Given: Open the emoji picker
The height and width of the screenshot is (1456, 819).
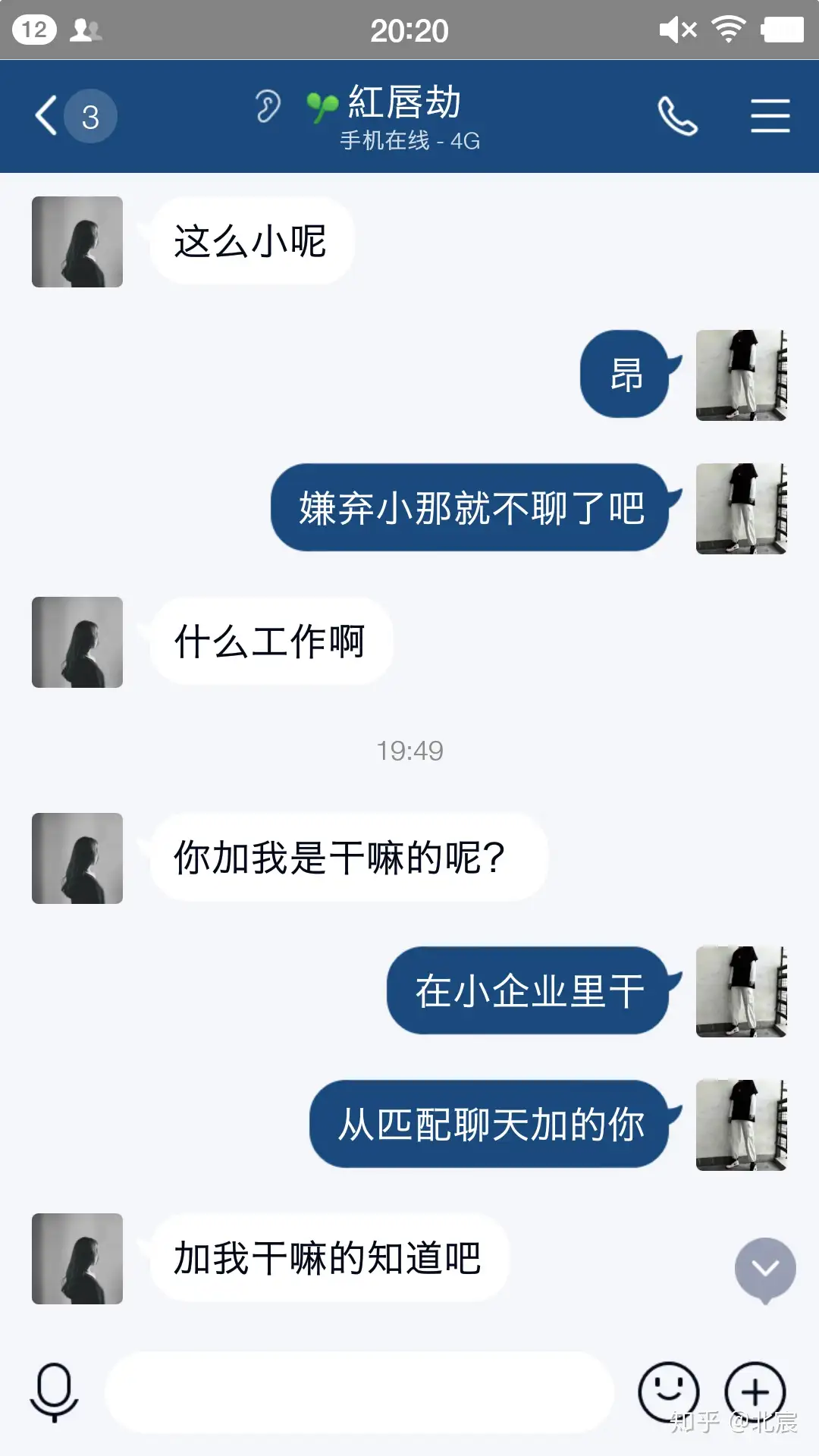Looking at the screenshot, I should pyautogui.click(x=668, y=1392).
